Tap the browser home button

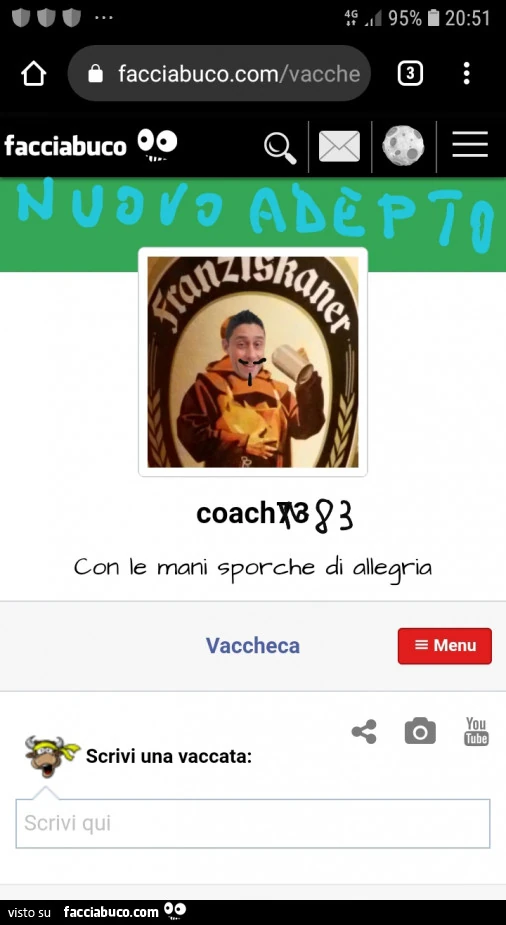34,74
